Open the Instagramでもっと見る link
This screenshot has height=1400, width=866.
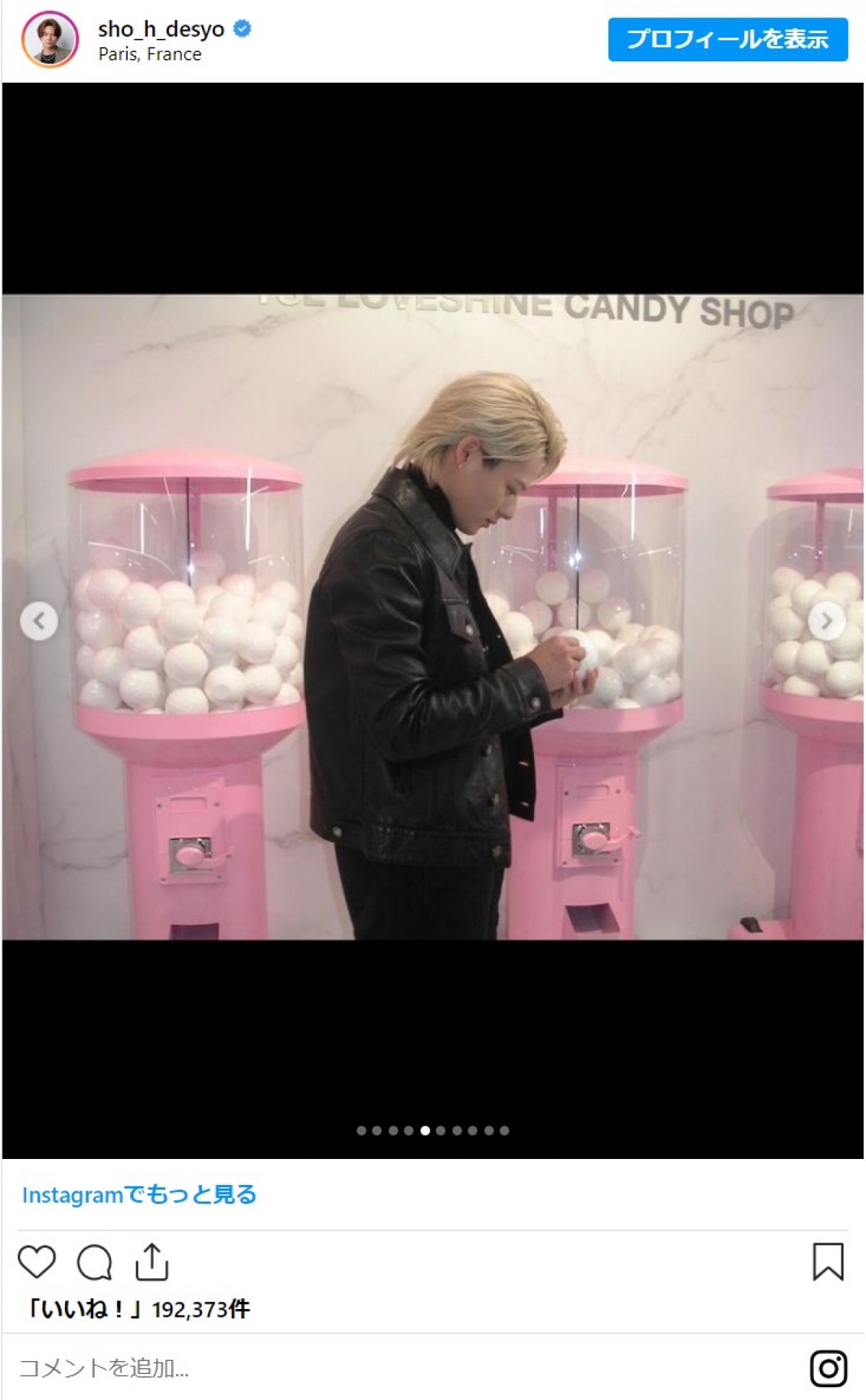[139, 1194]
